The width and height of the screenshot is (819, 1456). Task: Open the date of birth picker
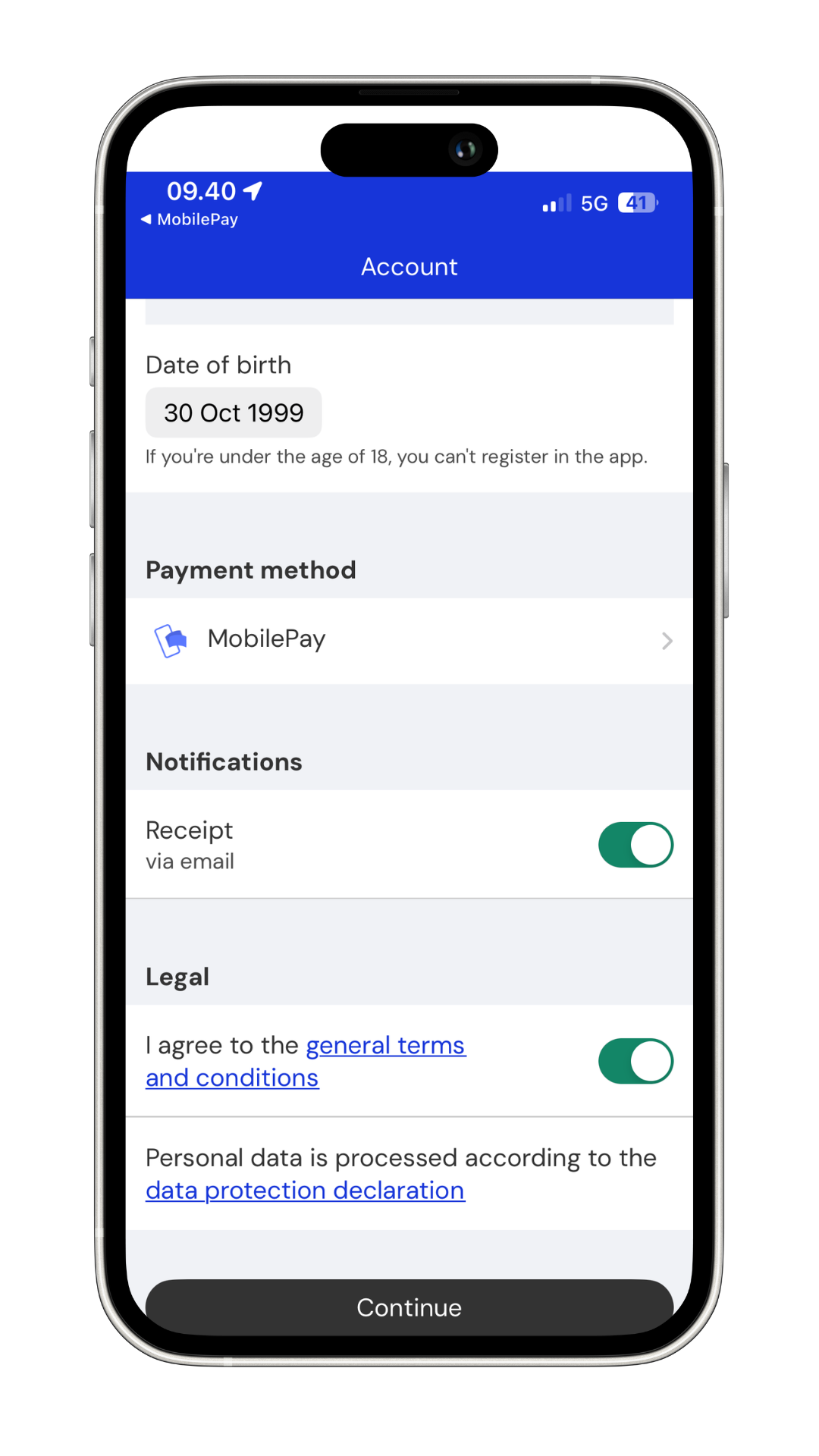[x=234, y=413]
